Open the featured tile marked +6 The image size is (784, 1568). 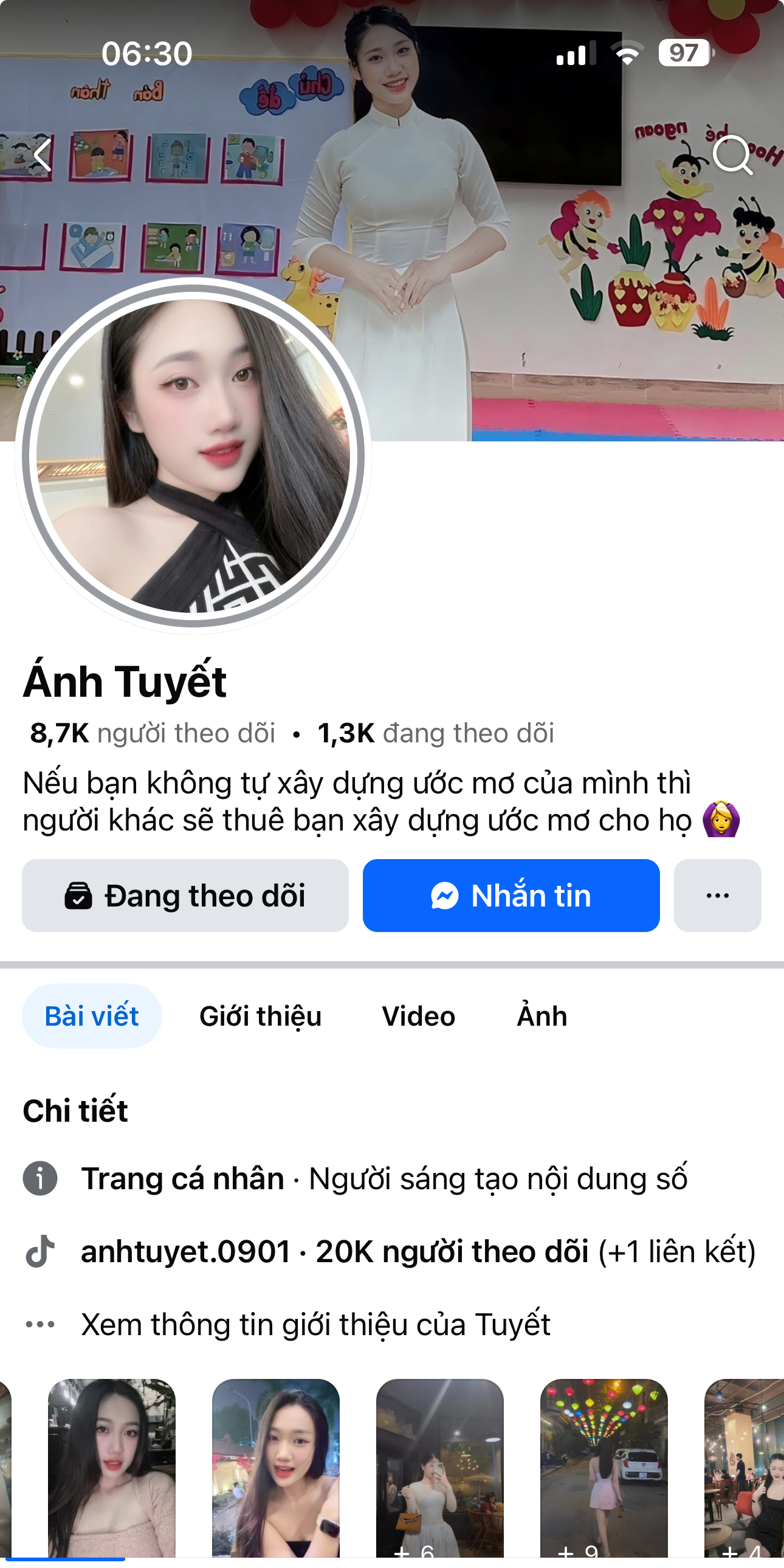pyautogui.click(x=439, y=1467)
